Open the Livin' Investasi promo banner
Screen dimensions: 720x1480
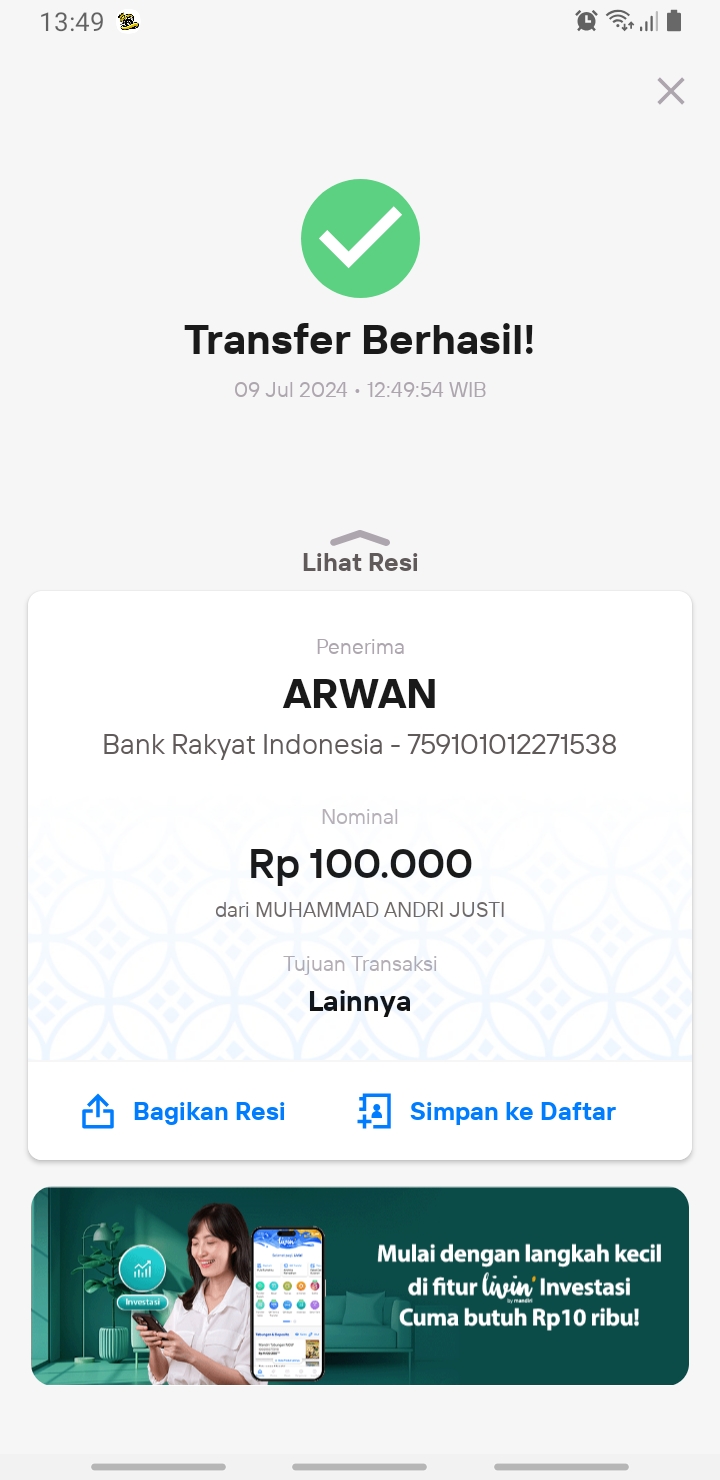tap(360, 1286)
